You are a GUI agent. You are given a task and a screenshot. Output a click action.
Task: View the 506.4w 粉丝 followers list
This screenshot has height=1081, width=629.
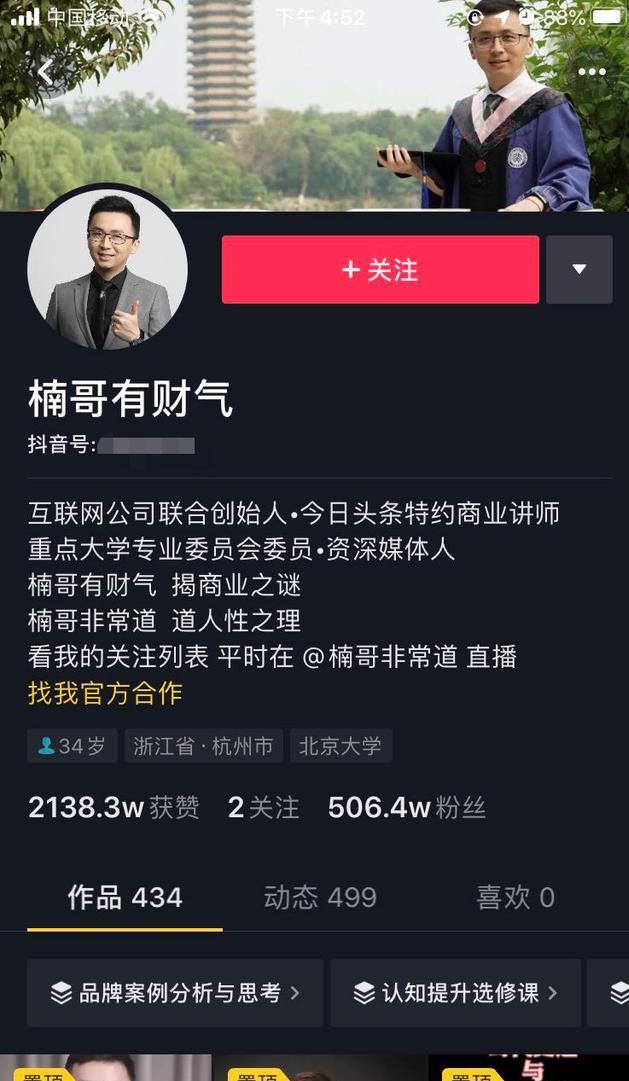[406, 808]
